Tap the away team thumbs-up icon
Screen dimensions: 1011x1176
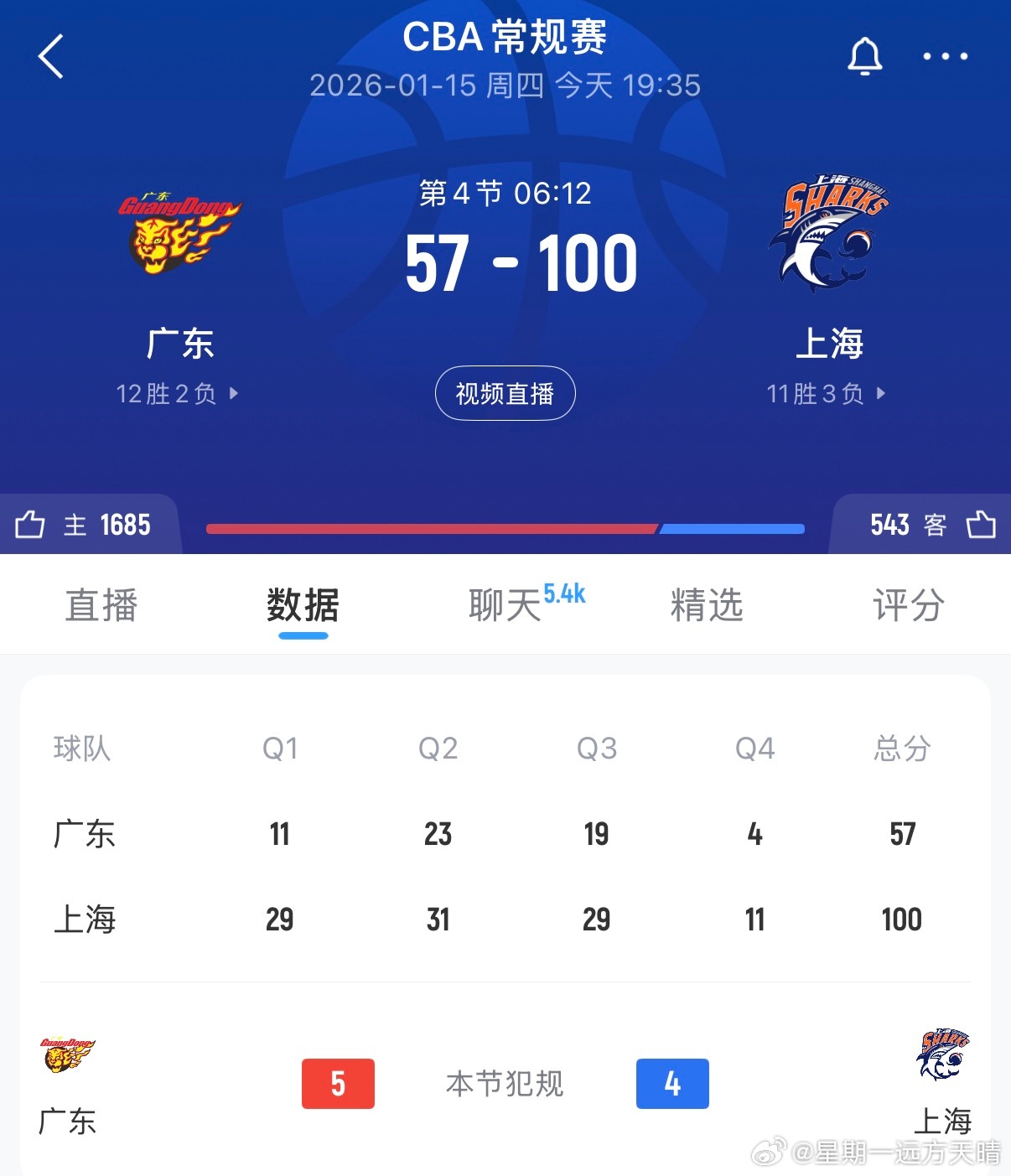tap(982, 526)
